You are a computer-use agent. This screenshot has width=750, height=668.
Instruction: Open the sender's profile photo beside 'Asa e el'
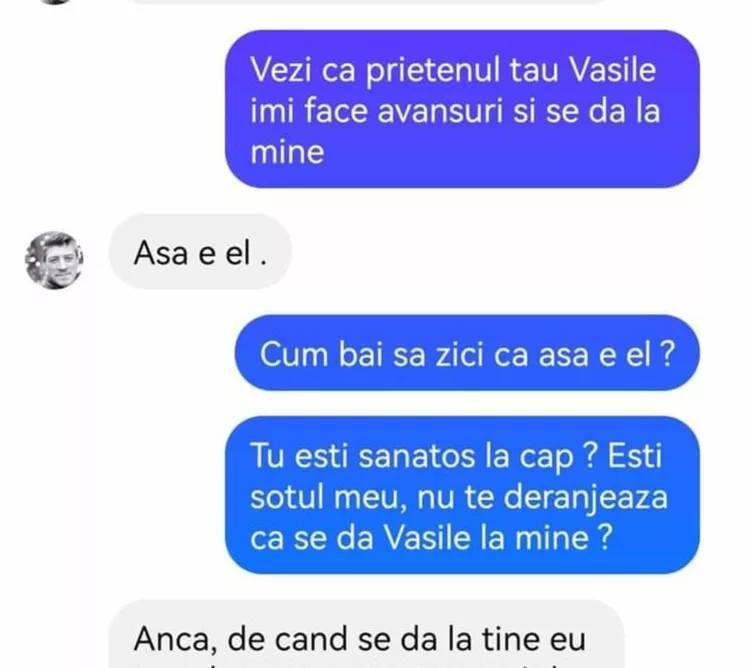(x=54, y=260)
